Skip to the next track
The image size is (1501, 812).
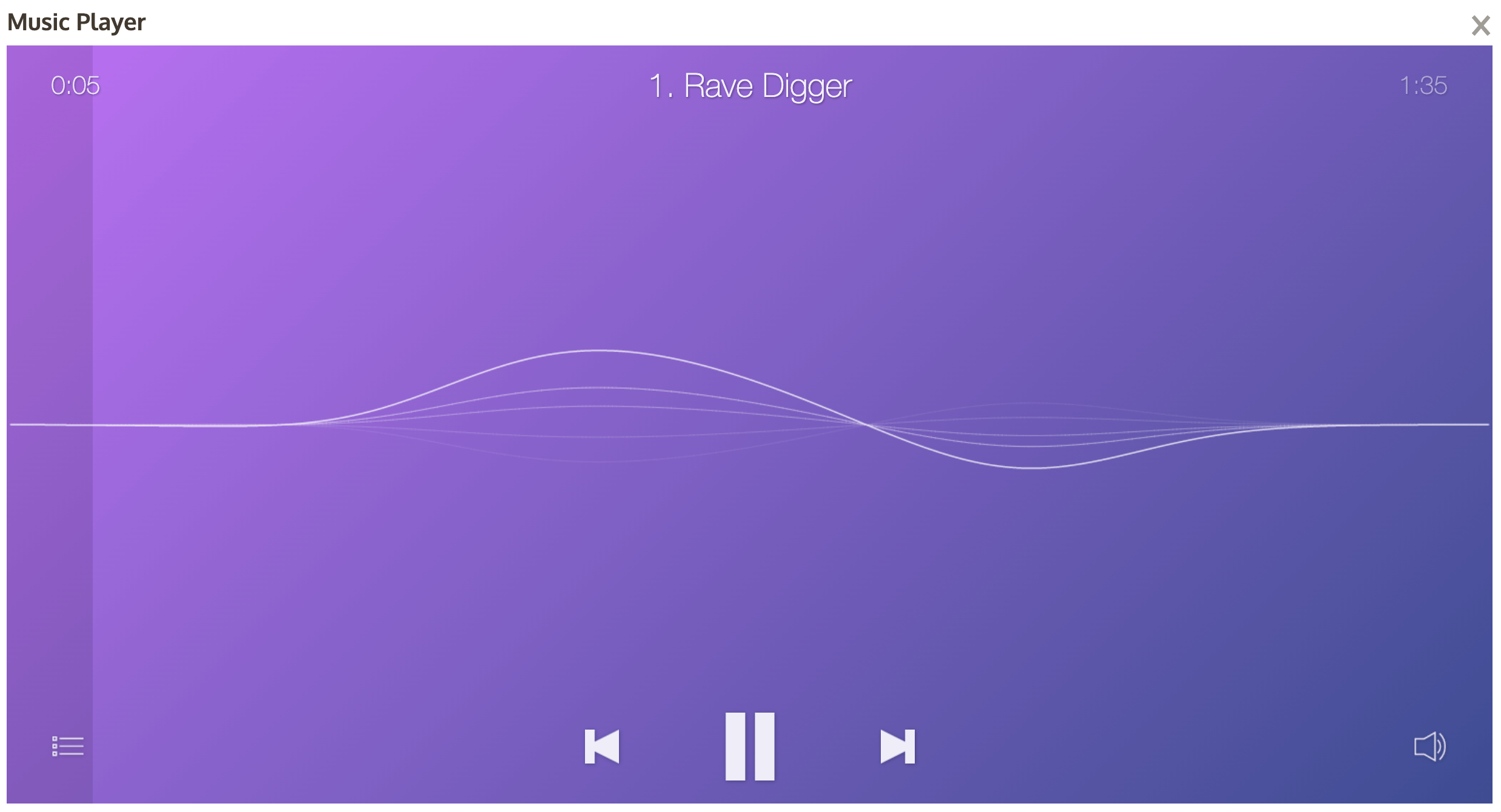[897, 746]
